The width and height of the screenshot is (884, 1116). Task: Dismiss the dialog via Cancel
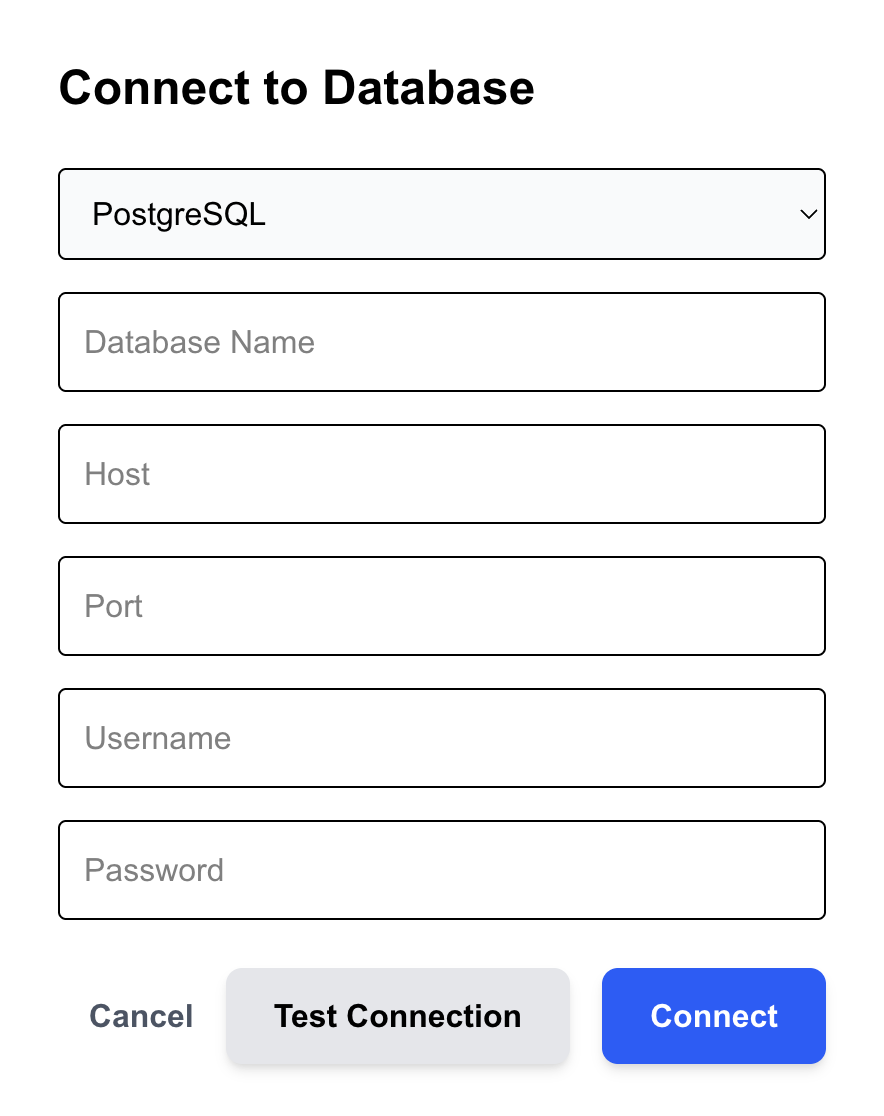[x=141, y=1016]
